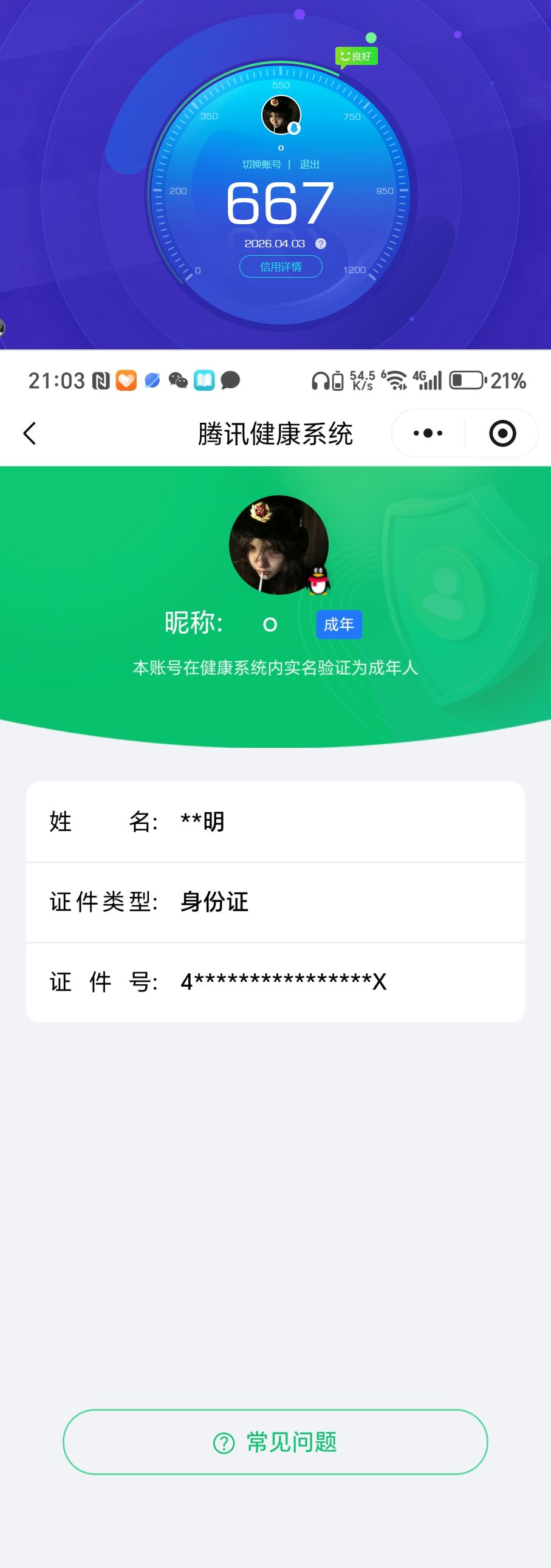Open the QQ penguin icon on the avatar
Image resolution: width=551 pixels, height=1568 pixels.
319,581
